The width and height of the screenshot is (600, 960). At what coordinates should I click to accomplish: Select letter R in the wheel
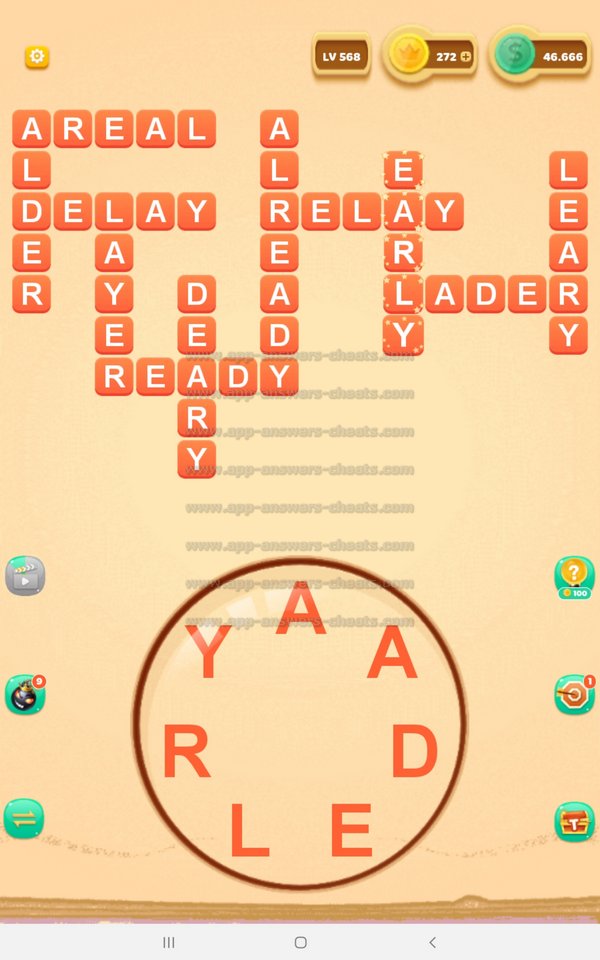click(x=187, y=753)
